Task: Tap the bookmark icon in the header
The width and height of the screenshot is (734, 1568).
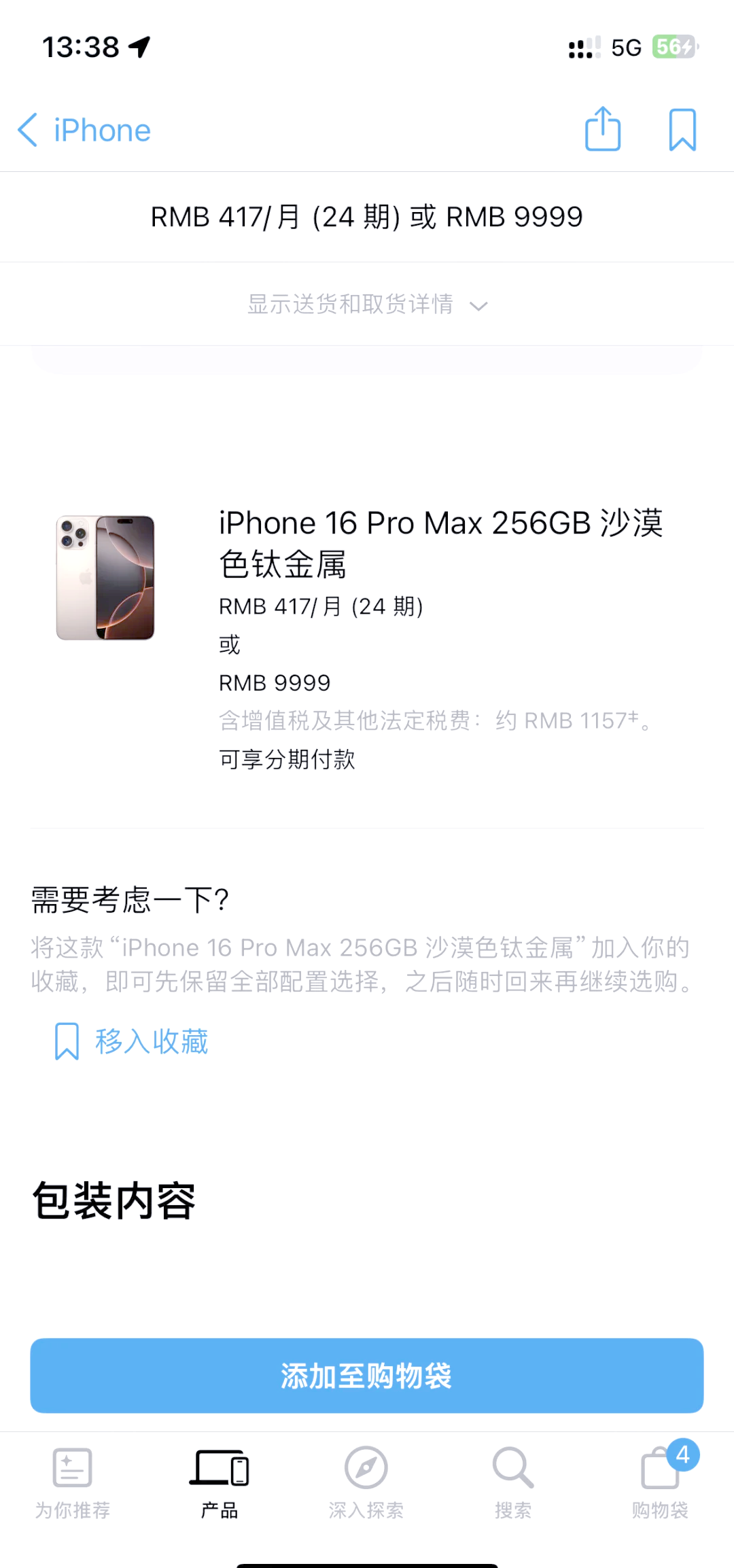Action: tap(682, 129)
